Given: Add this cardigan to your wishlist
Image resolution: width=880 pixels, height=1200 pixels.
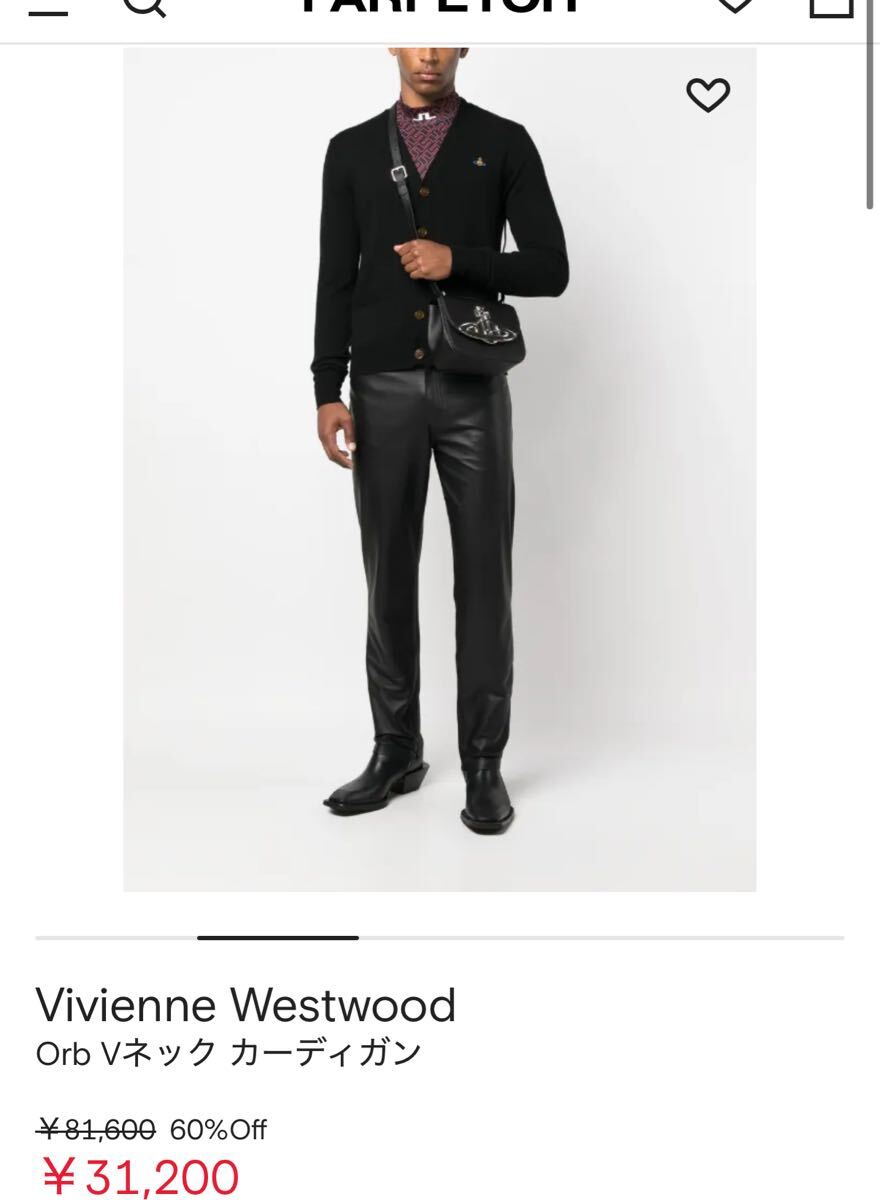Looking at the screenshot, I should click(x=708, y=95).
